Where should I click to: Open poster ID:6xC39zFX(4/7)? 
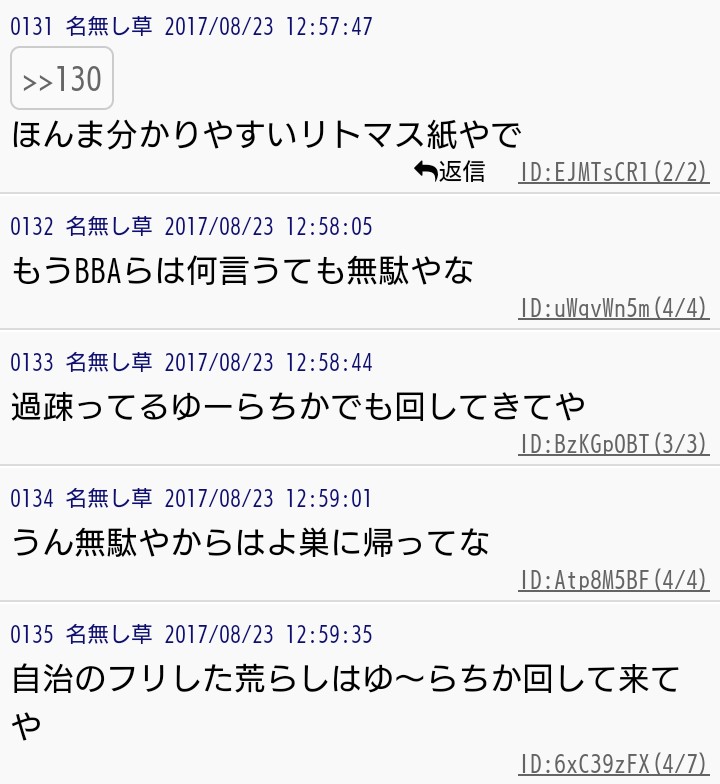click(x=613, y=765)
